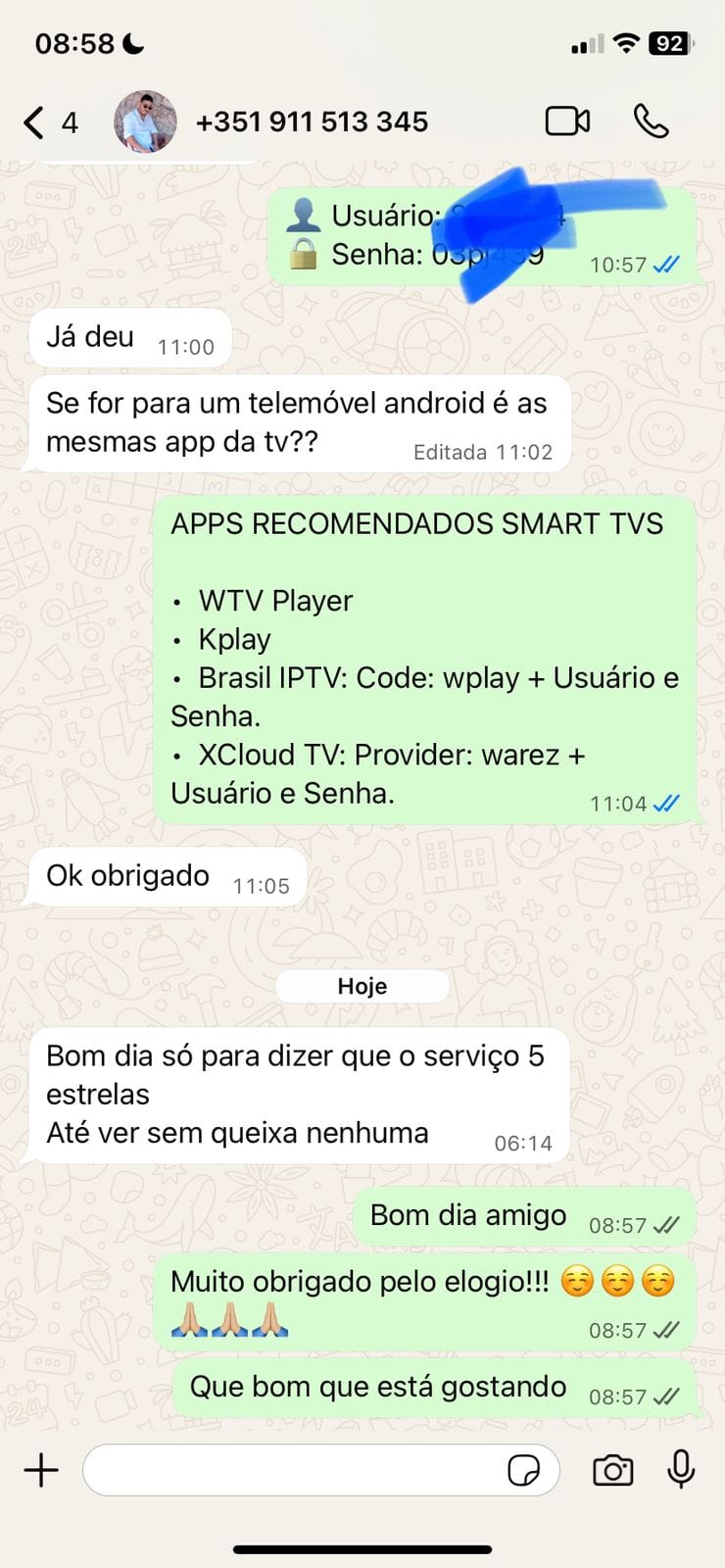Go back to the chats list
This screenshot has width=725, height=1568.
35,122
